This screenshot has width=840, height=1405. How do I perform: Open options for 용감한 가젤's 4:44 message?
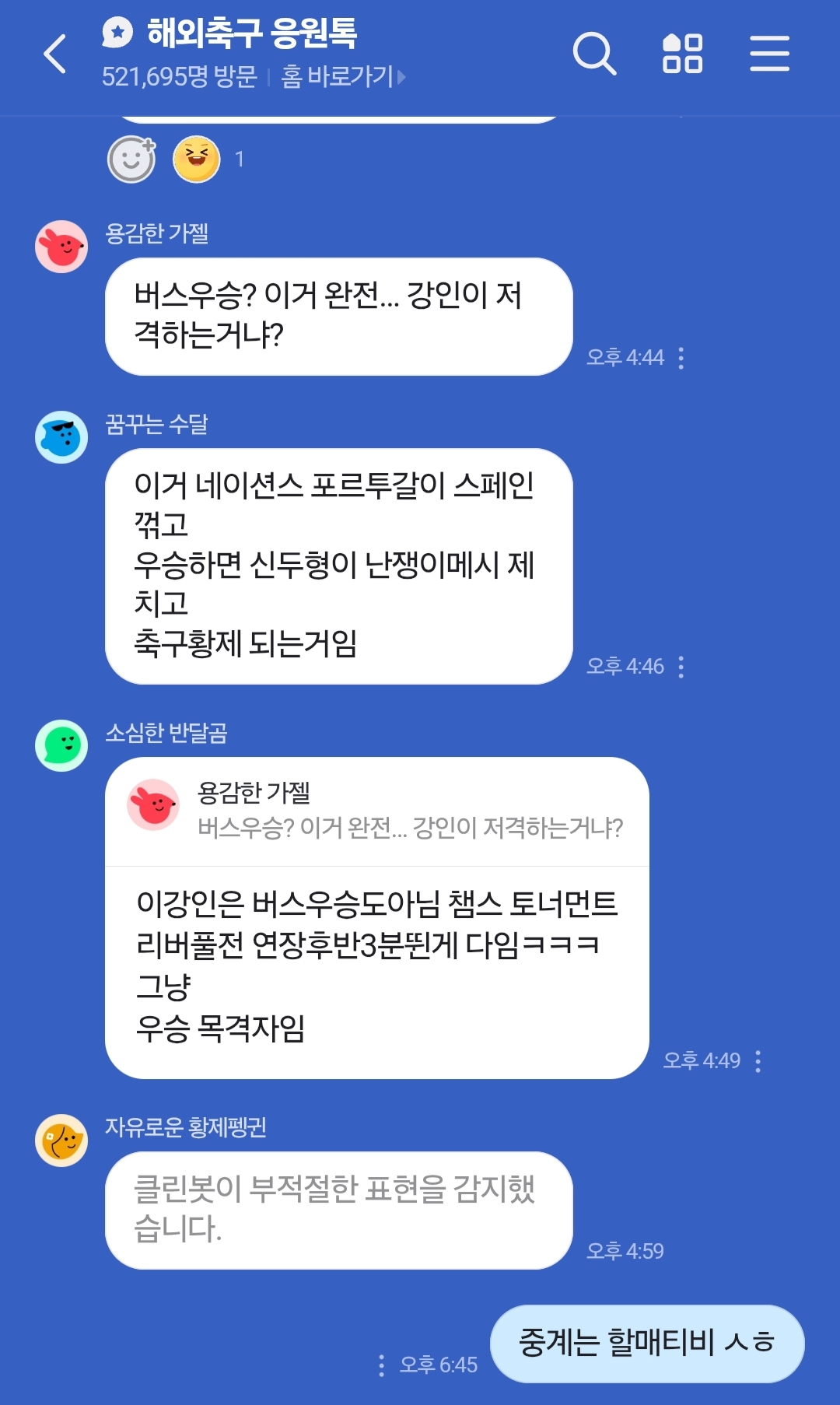coord(681,358)
